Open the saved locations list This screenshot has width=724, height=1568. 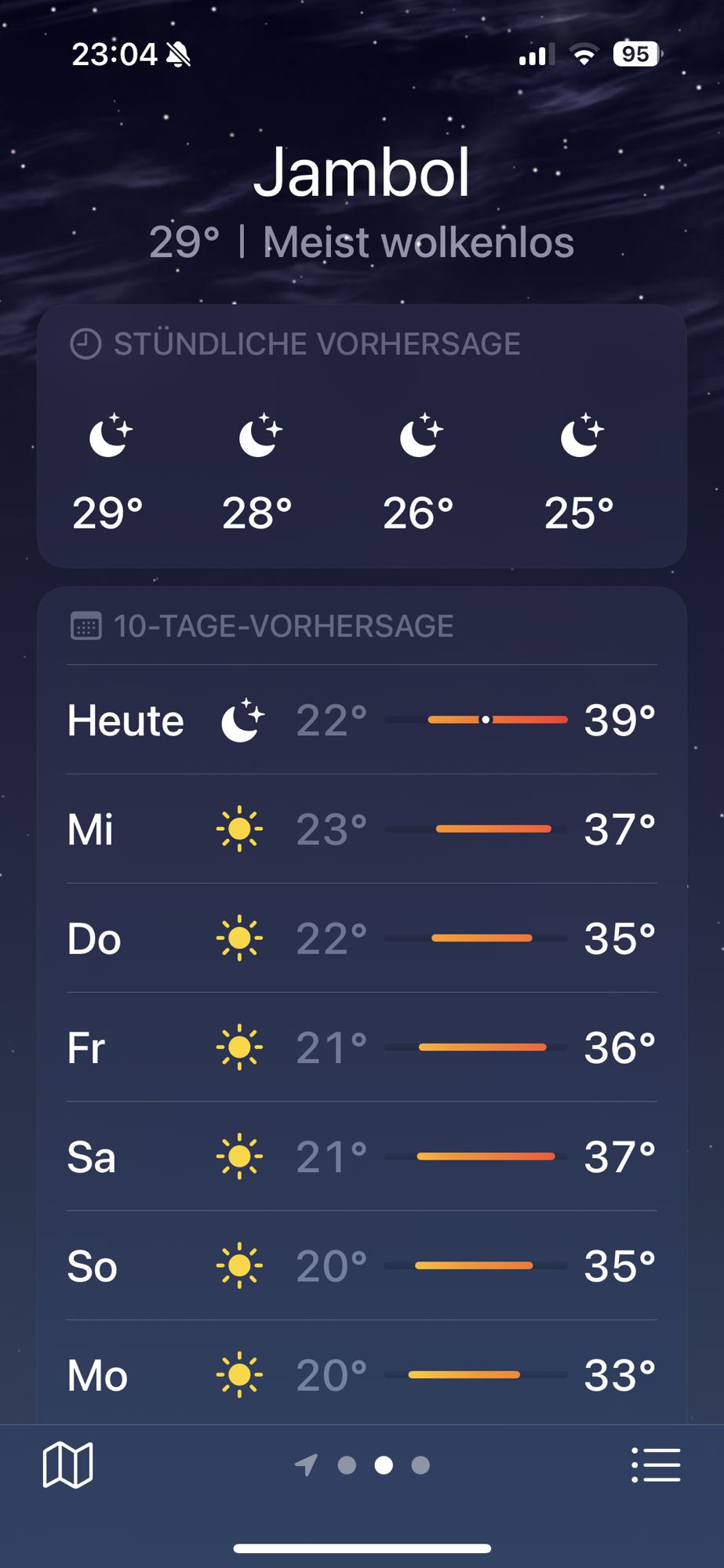click(656, 1465)
